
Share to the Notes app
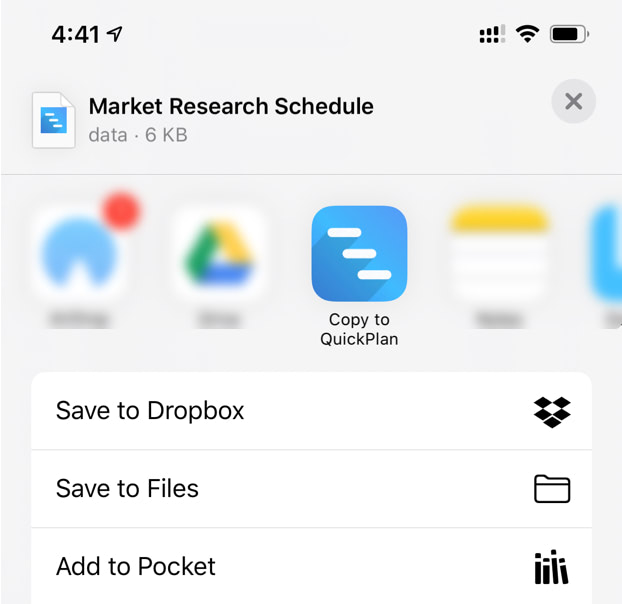coord(498,254)
